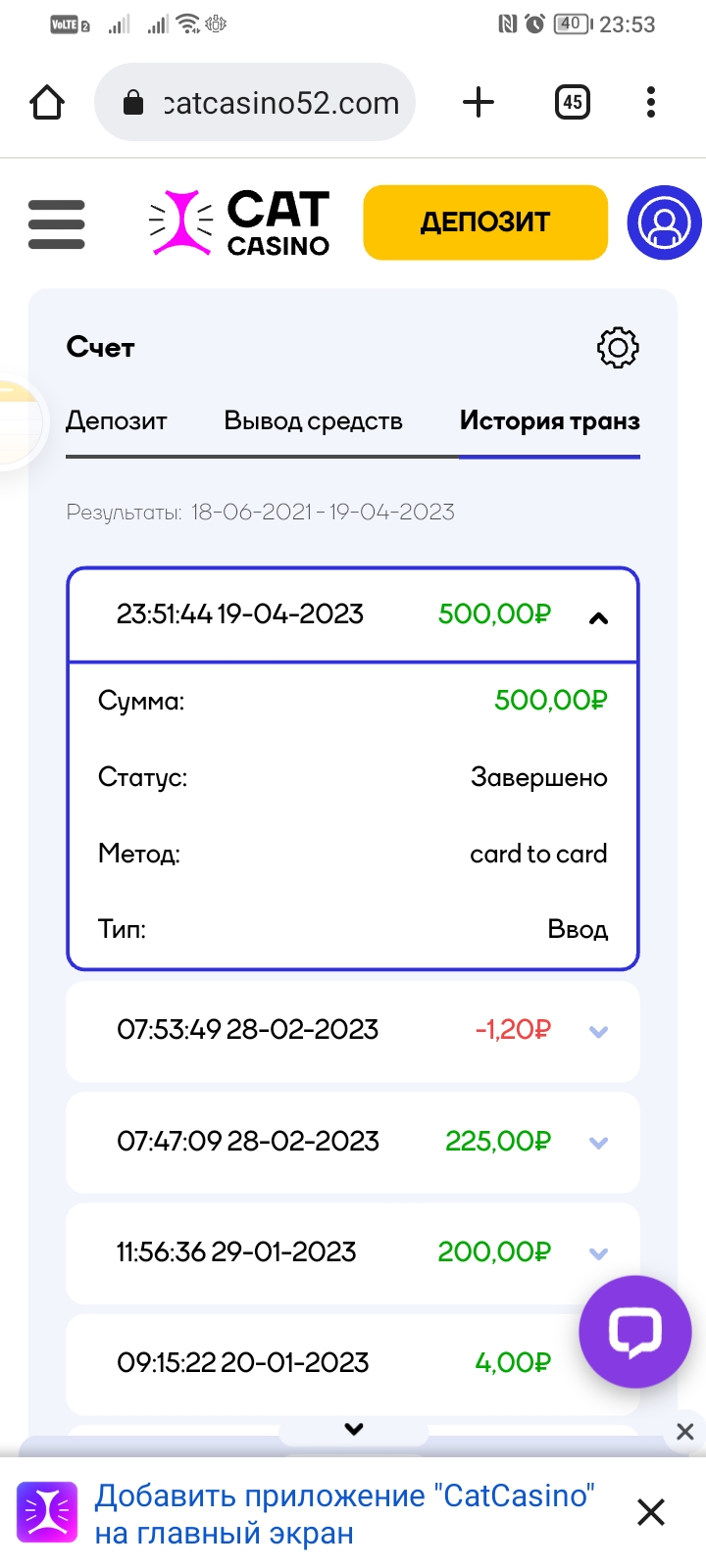
Task: Open account settings gear
Action: click(618, 347)
